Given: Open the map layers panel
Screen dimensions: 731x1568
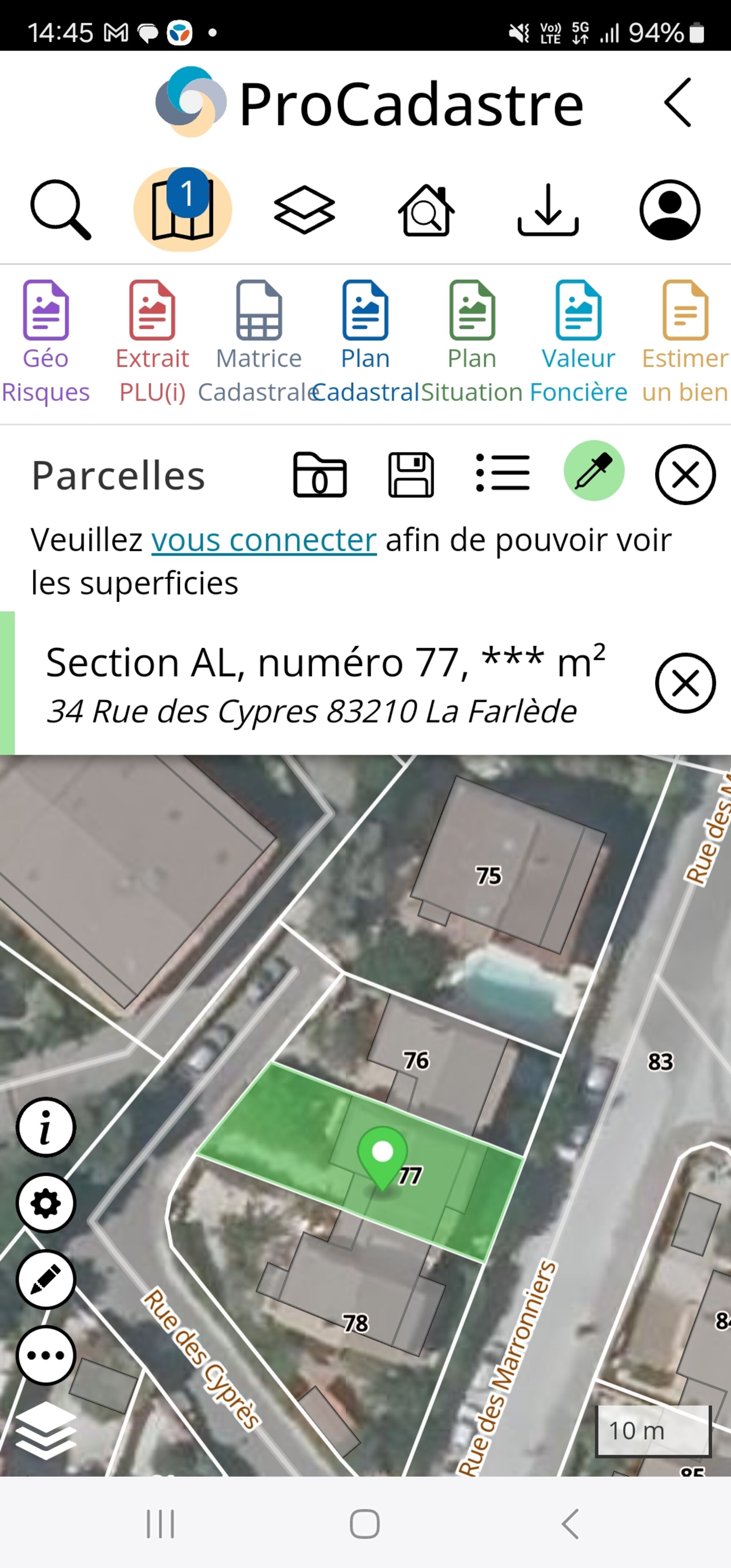Looking at the screenshot, I should [304, 210].
